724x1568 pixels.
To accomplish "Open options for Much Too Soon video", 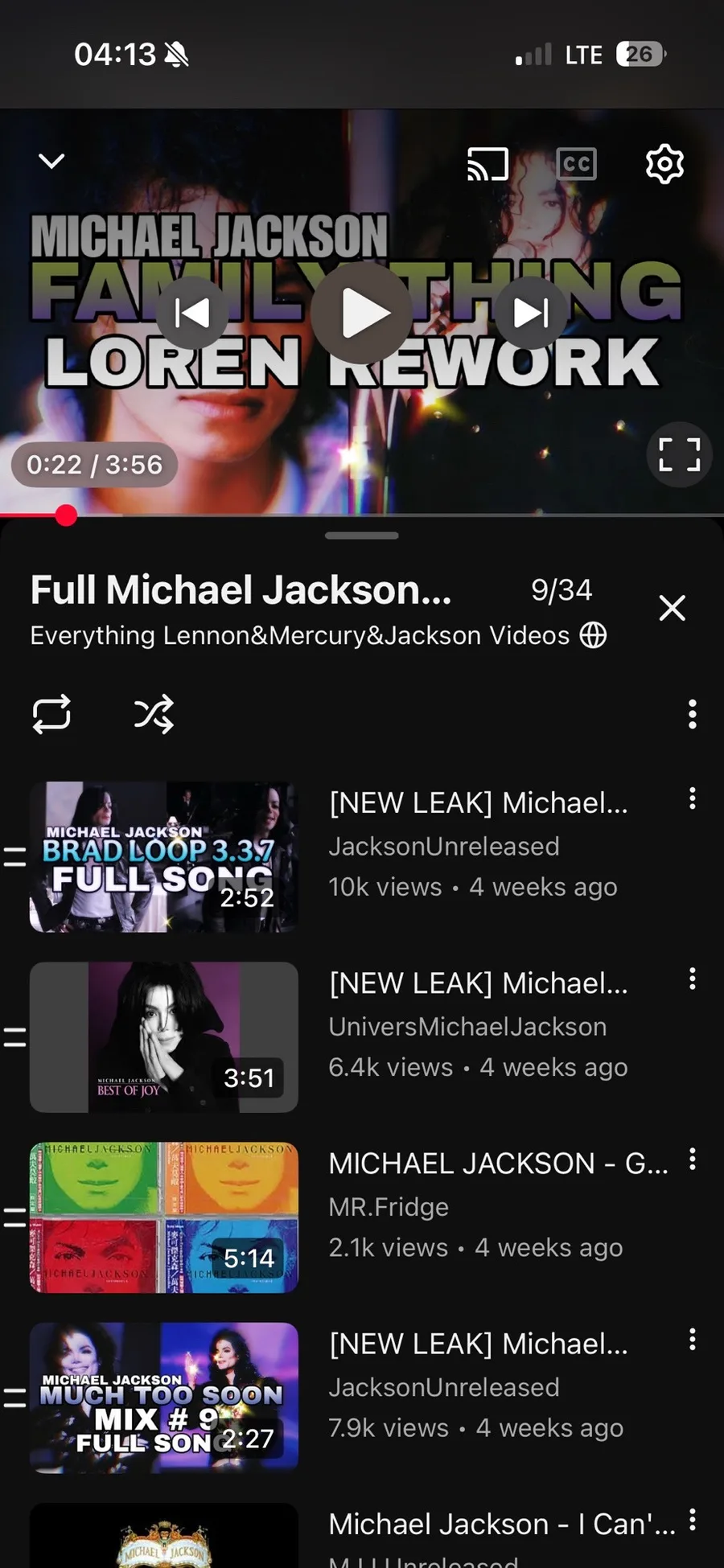I will tap(692, 1339).
